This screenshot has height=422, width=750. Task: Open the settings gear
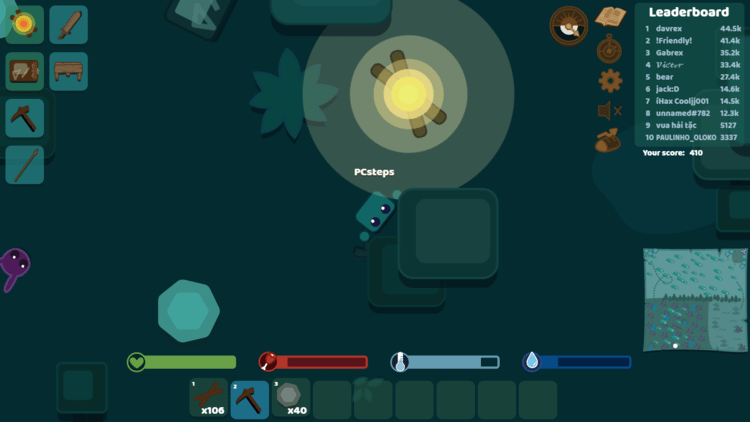(609, 80)
